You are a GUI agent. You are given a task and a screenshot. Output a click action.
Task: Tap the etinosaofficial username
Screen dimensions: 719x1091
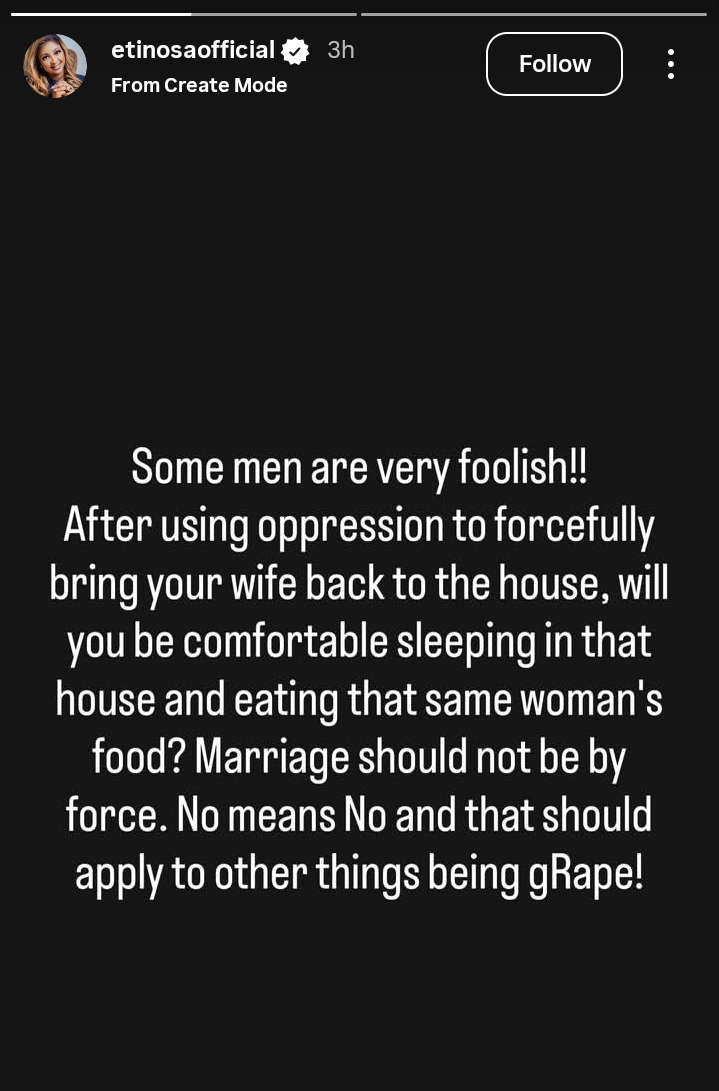(x=192, y=50)
